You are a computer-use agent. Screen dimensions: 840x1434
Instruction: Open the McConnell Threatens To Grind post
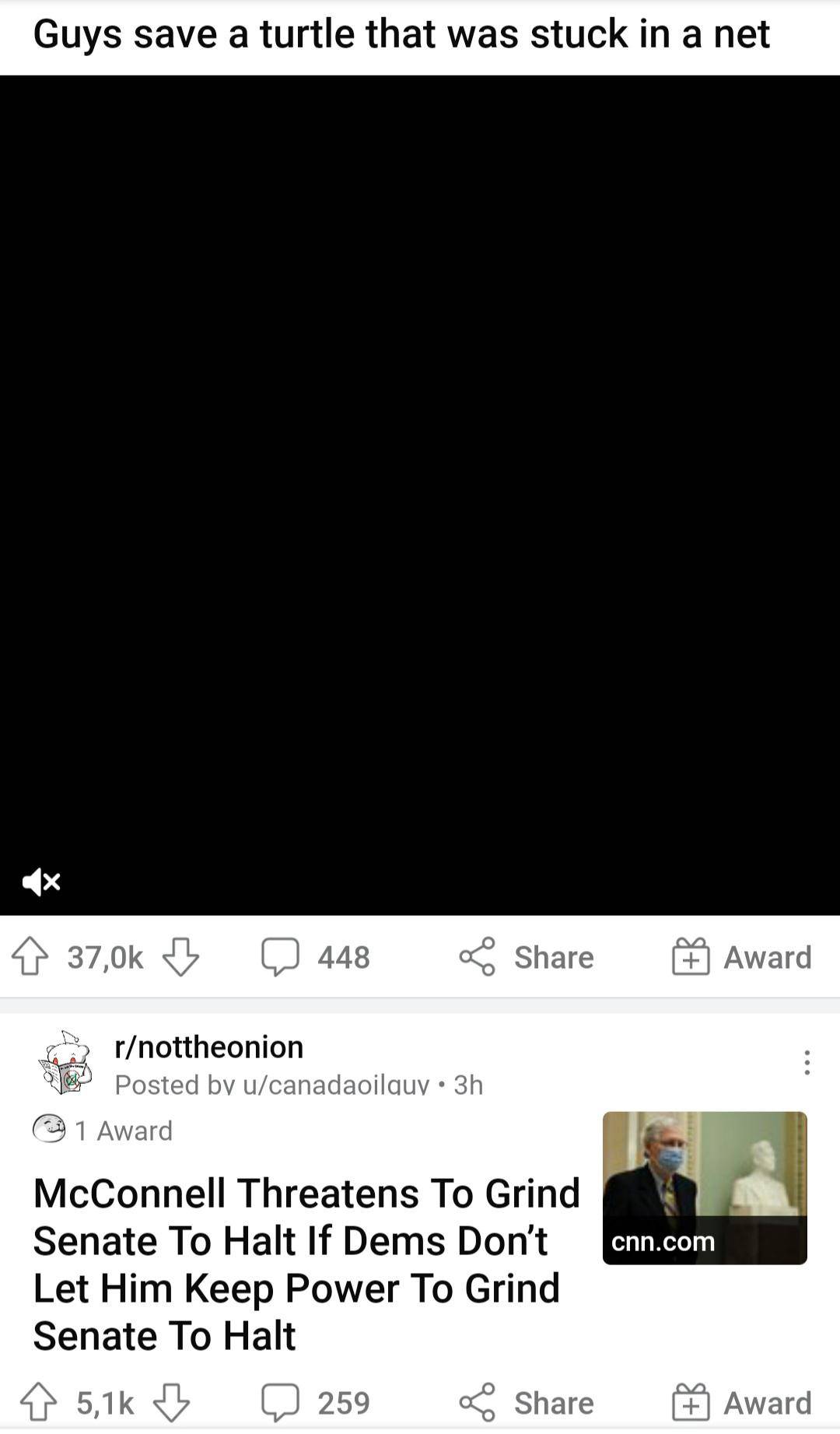pos(306,1264)
